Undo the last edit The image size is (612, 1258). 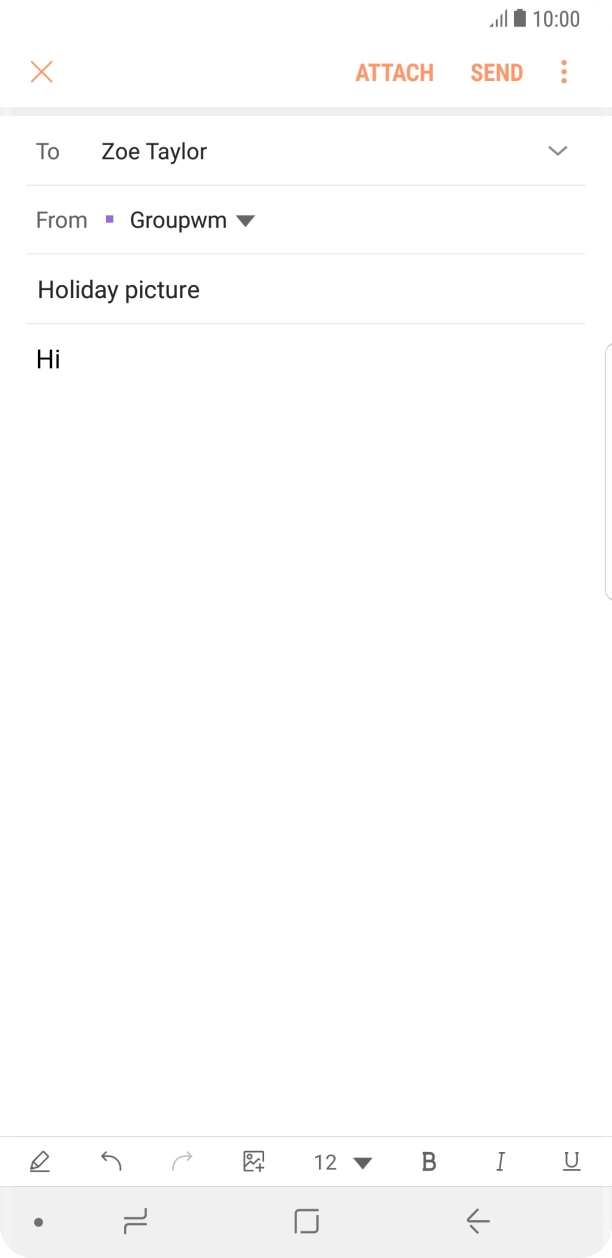111,1162
